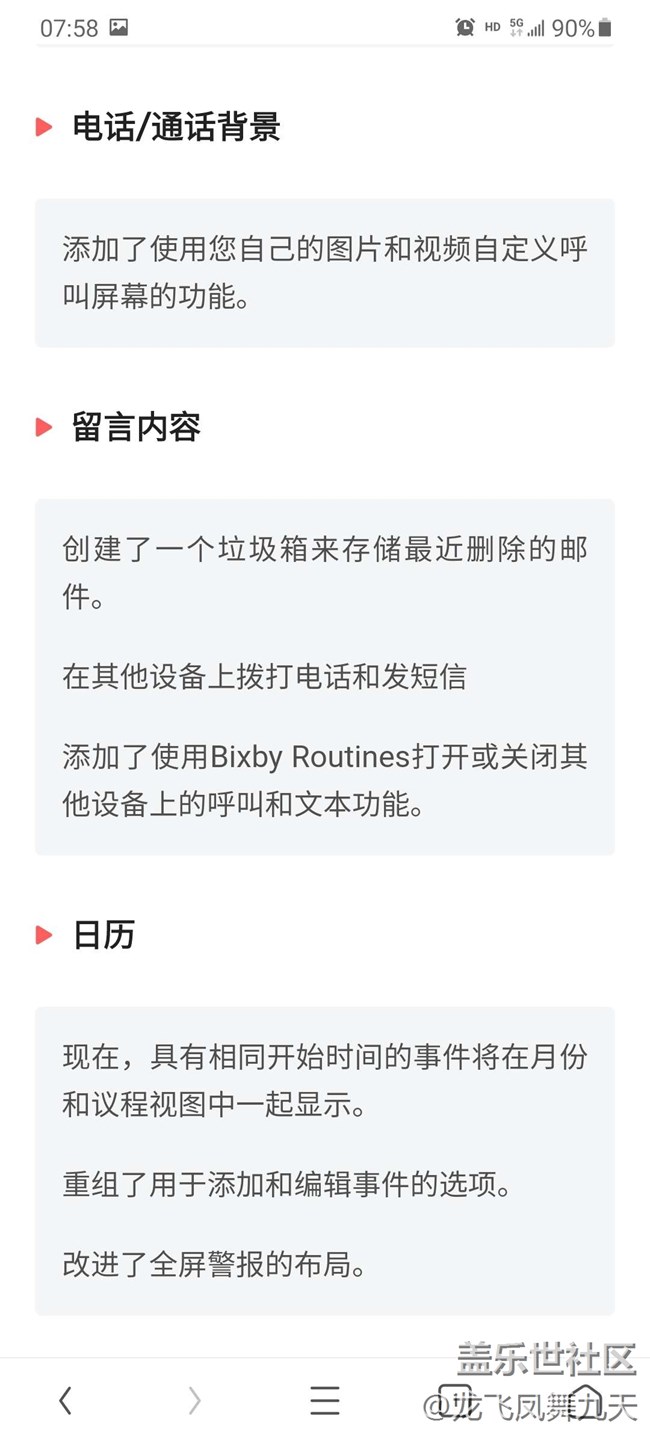650x1444 pixels.
Task: Open the browser tabs view
Action: tap(455, 1400)
